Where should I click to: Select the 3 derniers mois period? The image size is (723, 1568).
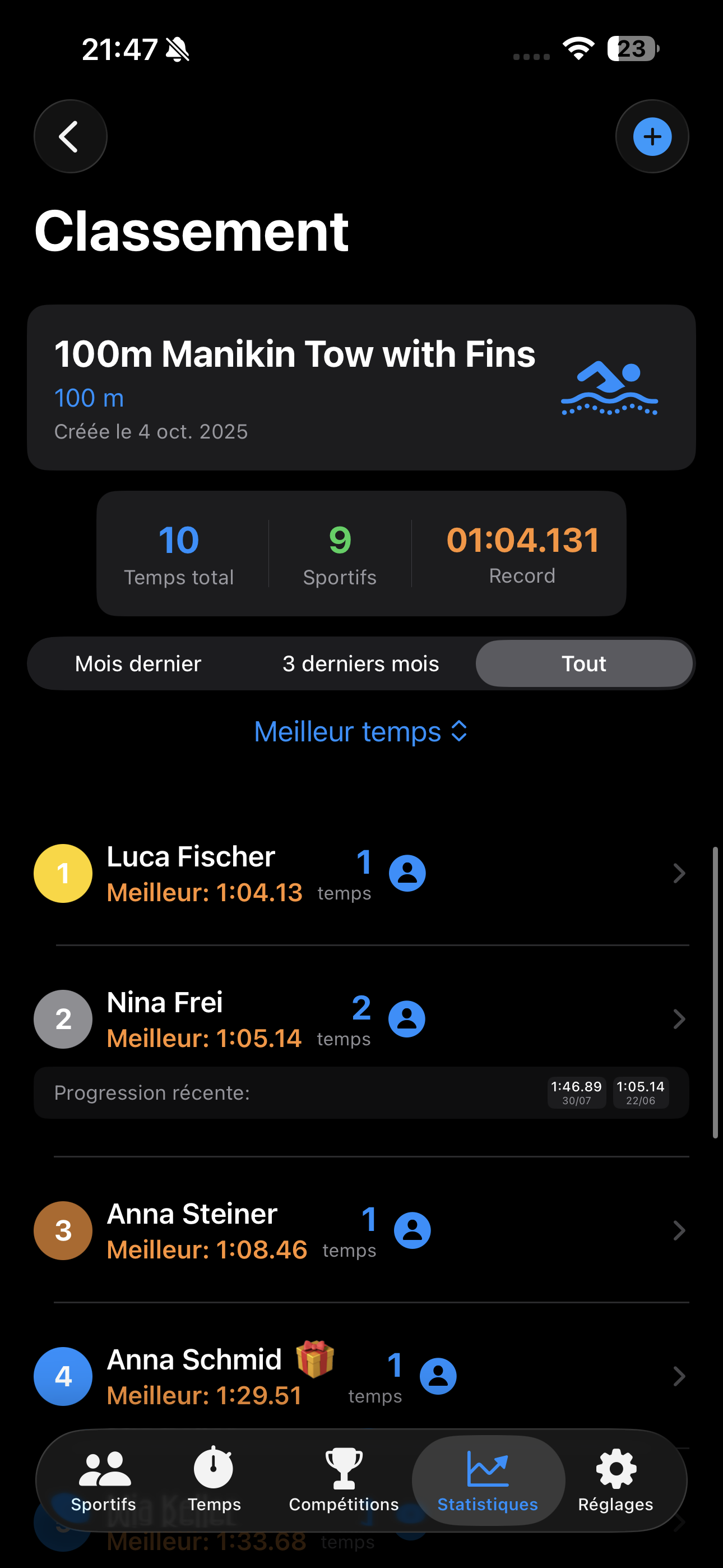pos(360,663)
